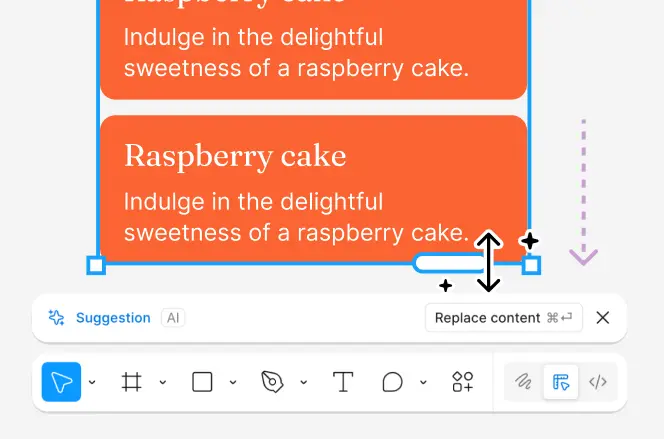Pick the Rectangle shape tool
Screen dimensions: 664x439
pyautogui.click(x=202, y=382)
